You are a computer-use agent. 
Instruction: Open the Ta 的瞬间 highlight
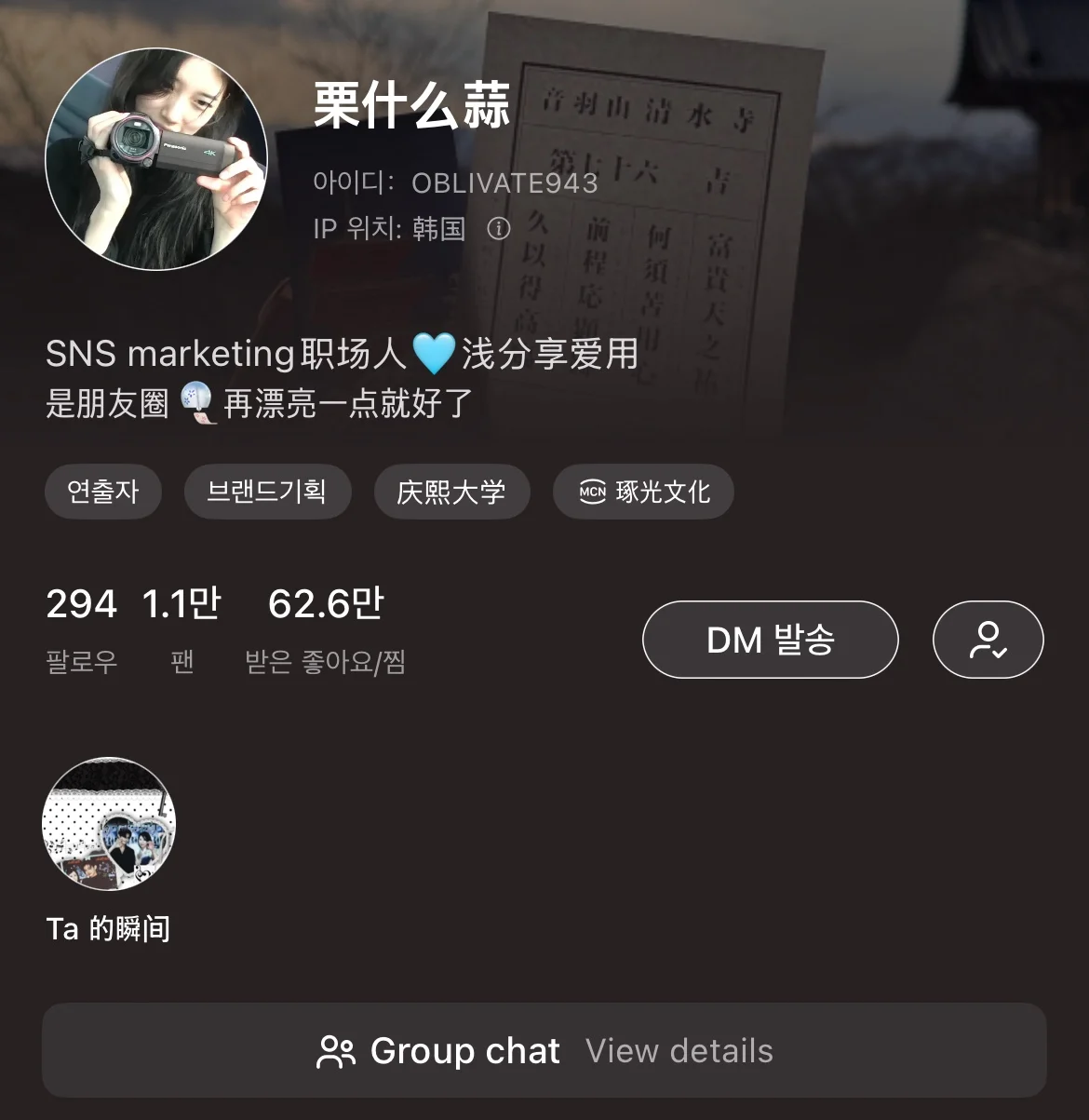coord(109,824)
